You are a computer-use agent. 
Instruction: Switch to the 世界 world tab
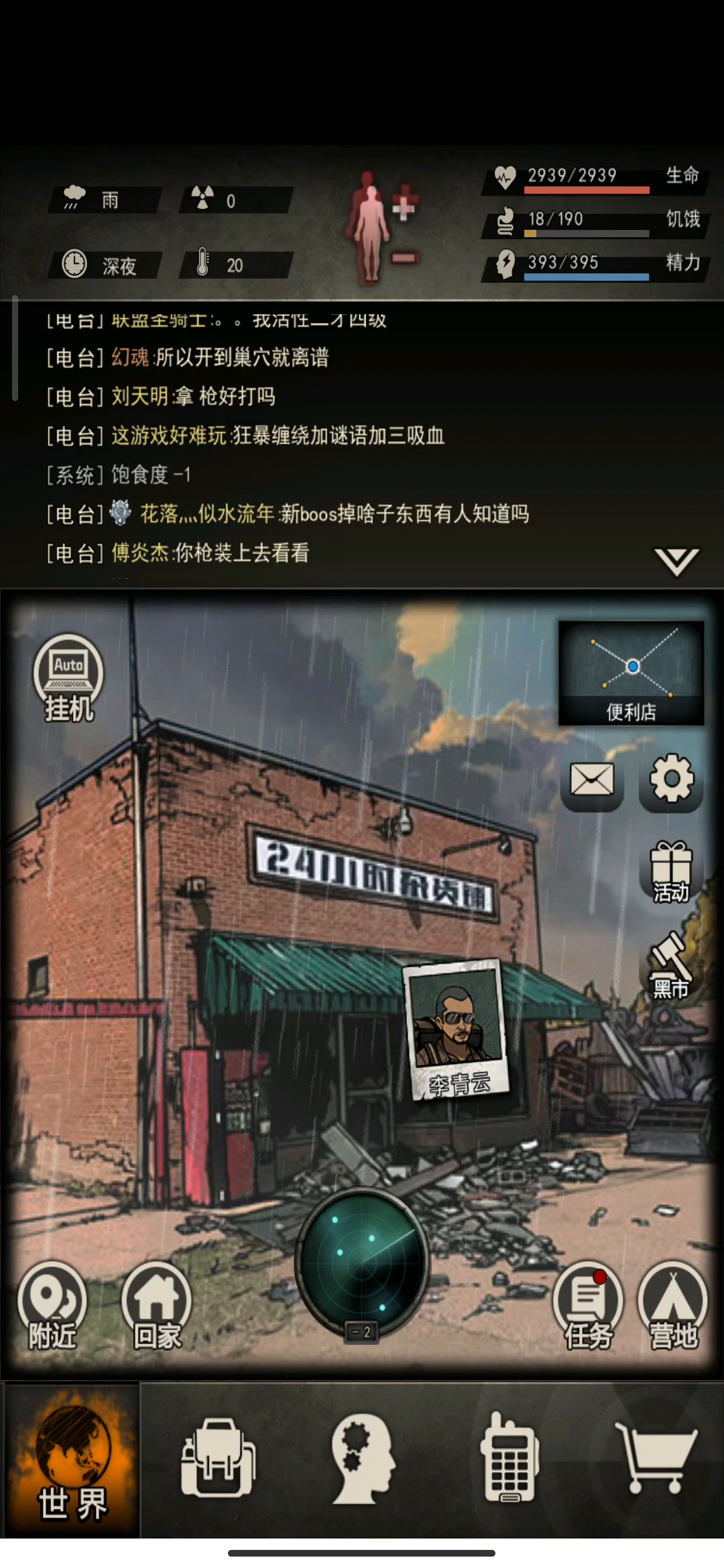[72, 1462]
